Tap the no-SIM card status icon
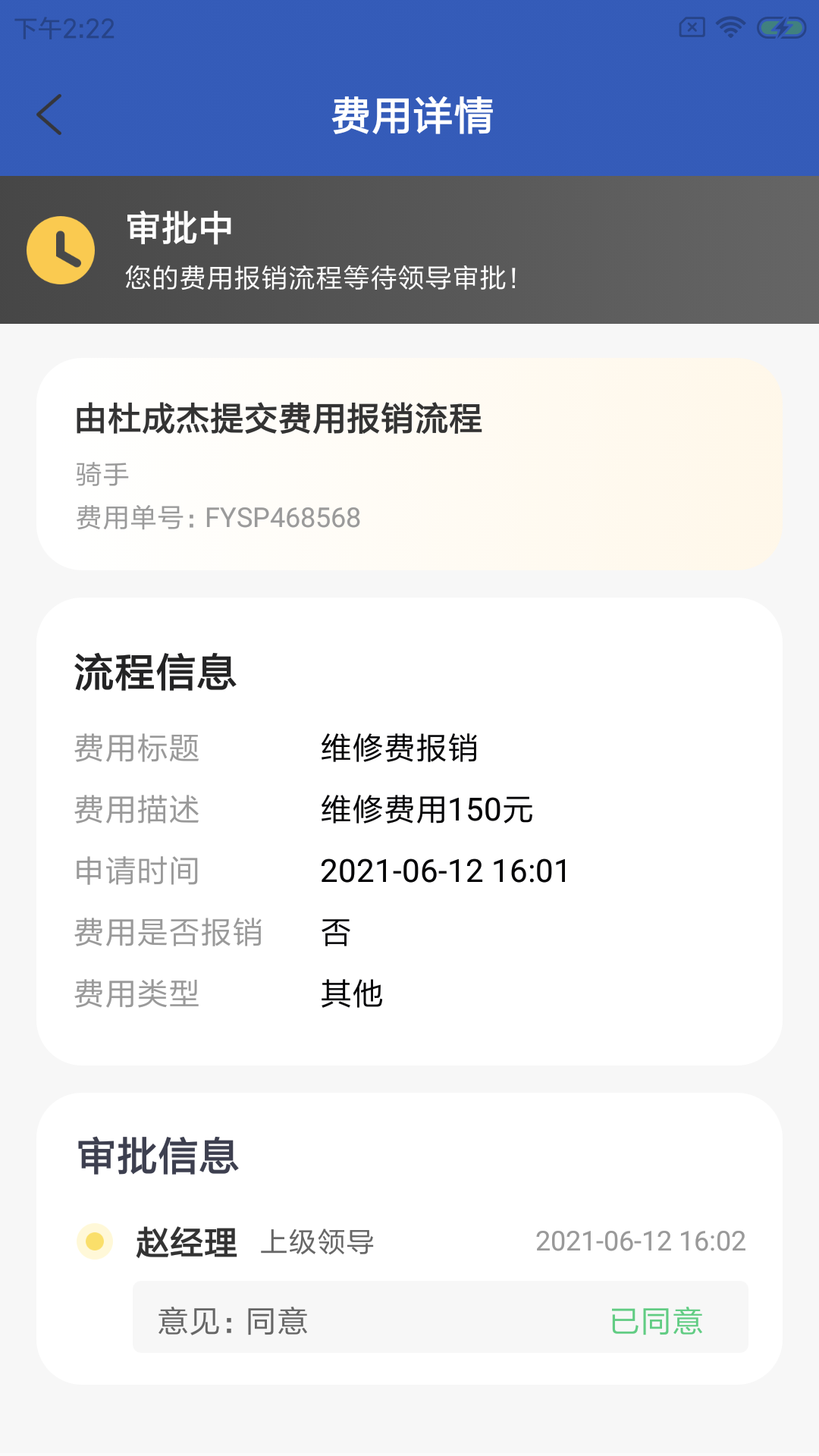The height and width of the screenshot is (1456, 819). tap(691, 25)
